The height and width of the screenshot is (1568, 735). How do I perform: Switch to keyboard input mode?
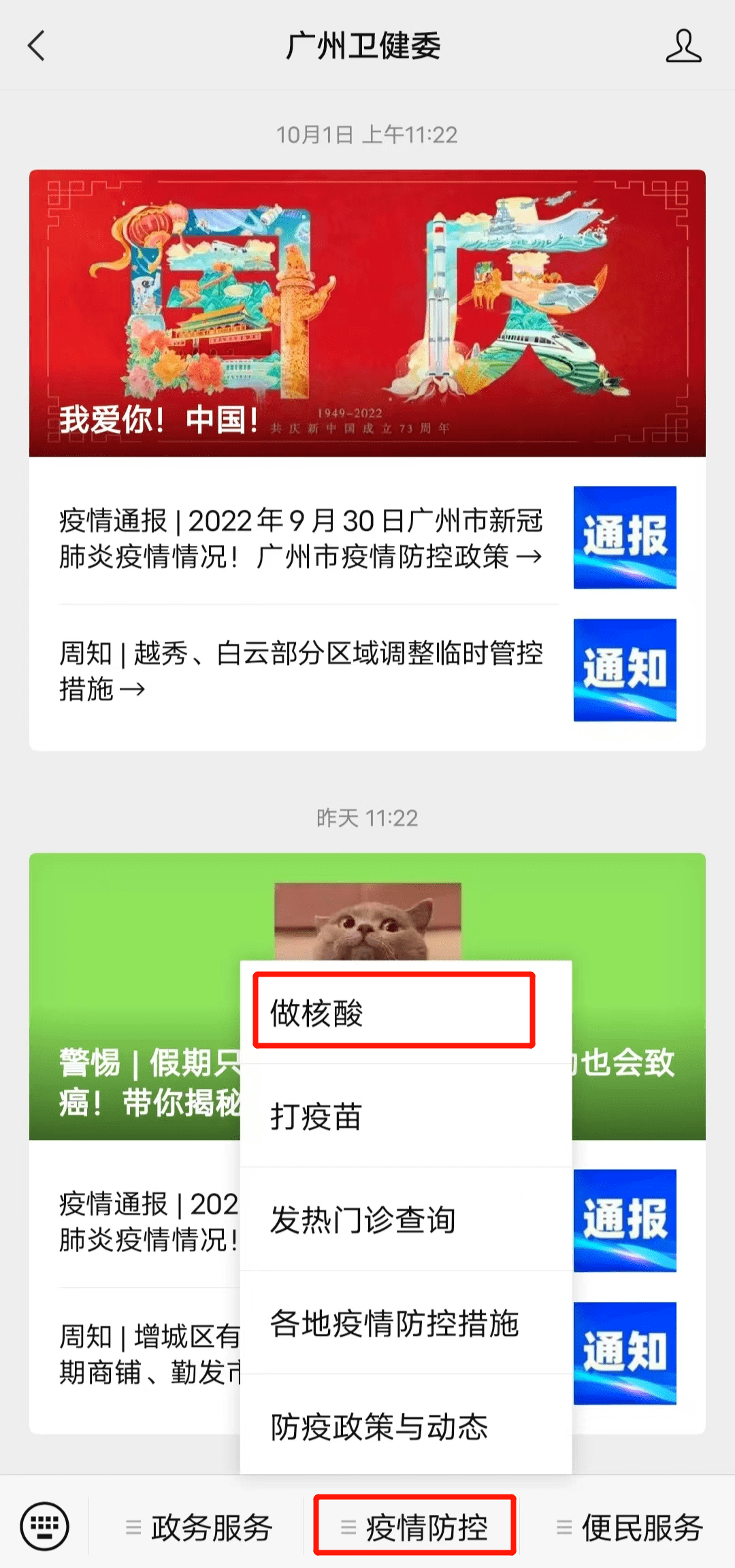45,1526
